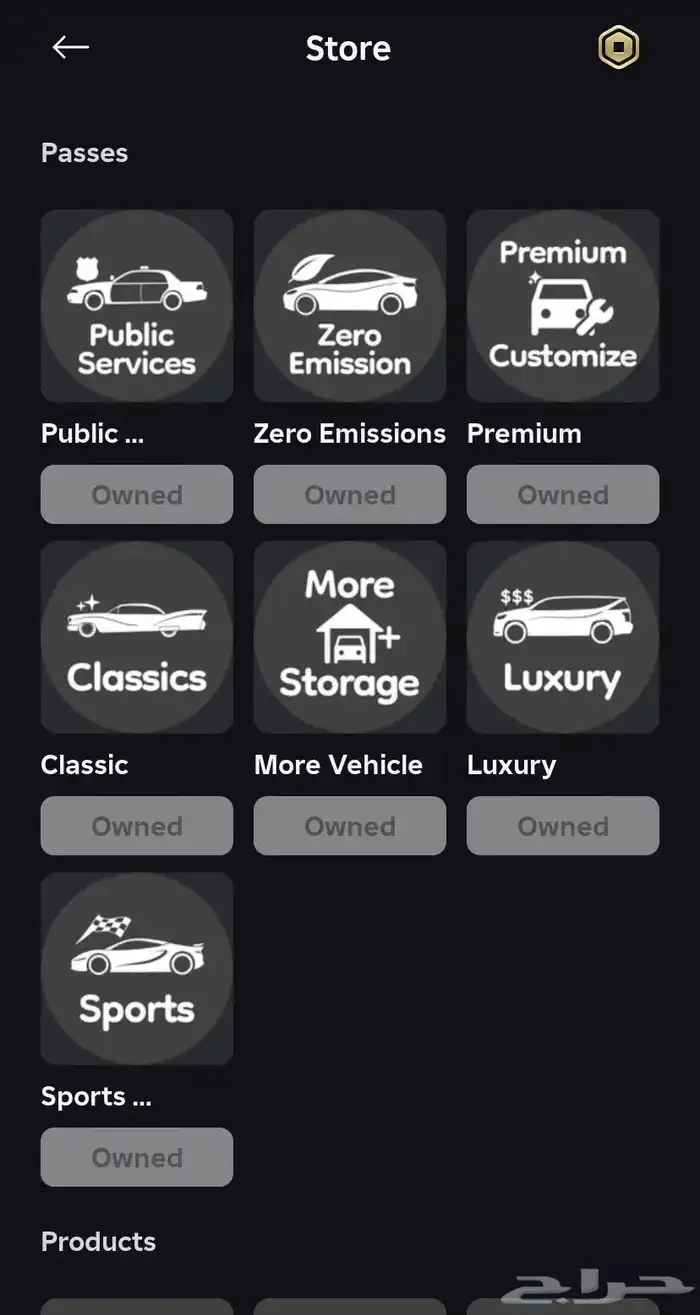Viewport: 700px width, 1315px height.
Task: Tap the Owned button under Luxury
Action: click(563, 826)
